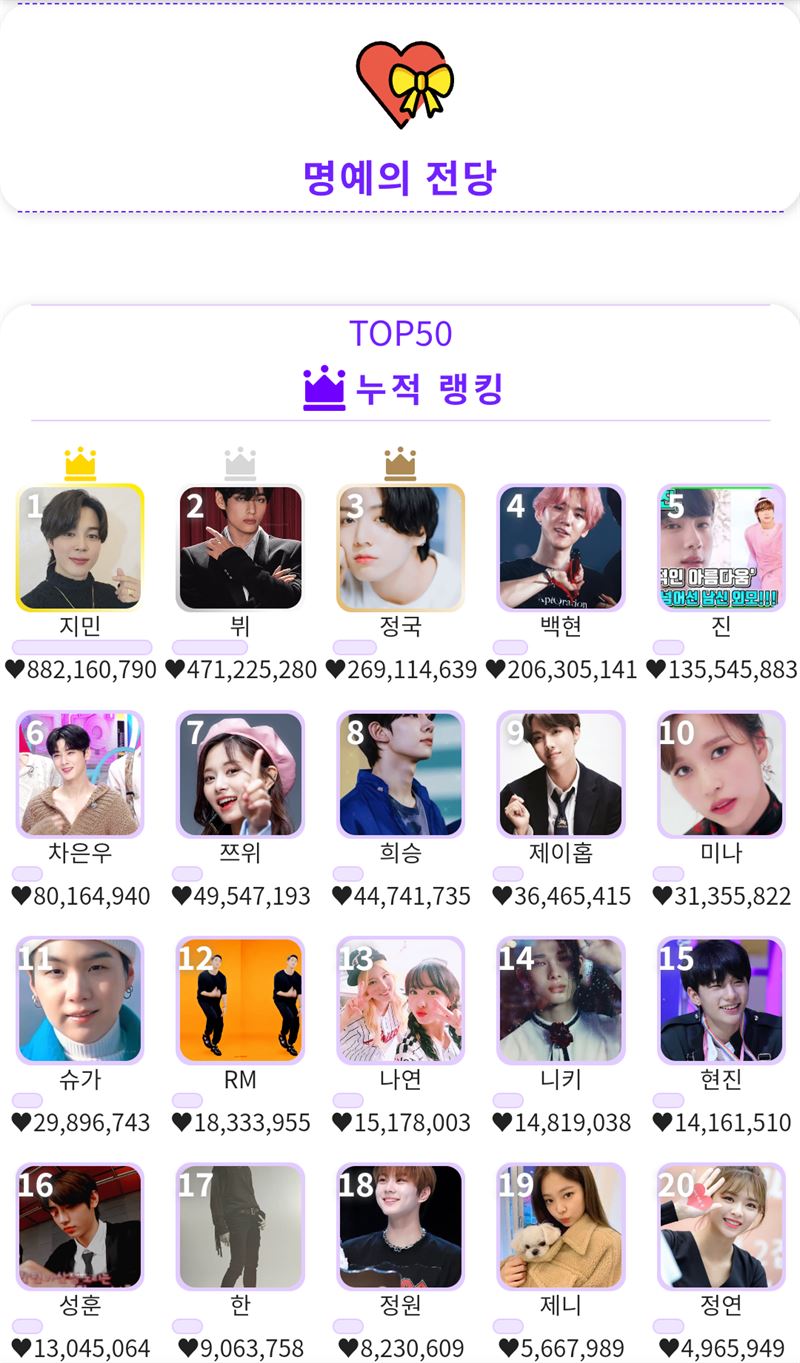Open rank 5 진 tile
Screen dimensions: 800x1363
pyautogui.click(x=721, y=547)
